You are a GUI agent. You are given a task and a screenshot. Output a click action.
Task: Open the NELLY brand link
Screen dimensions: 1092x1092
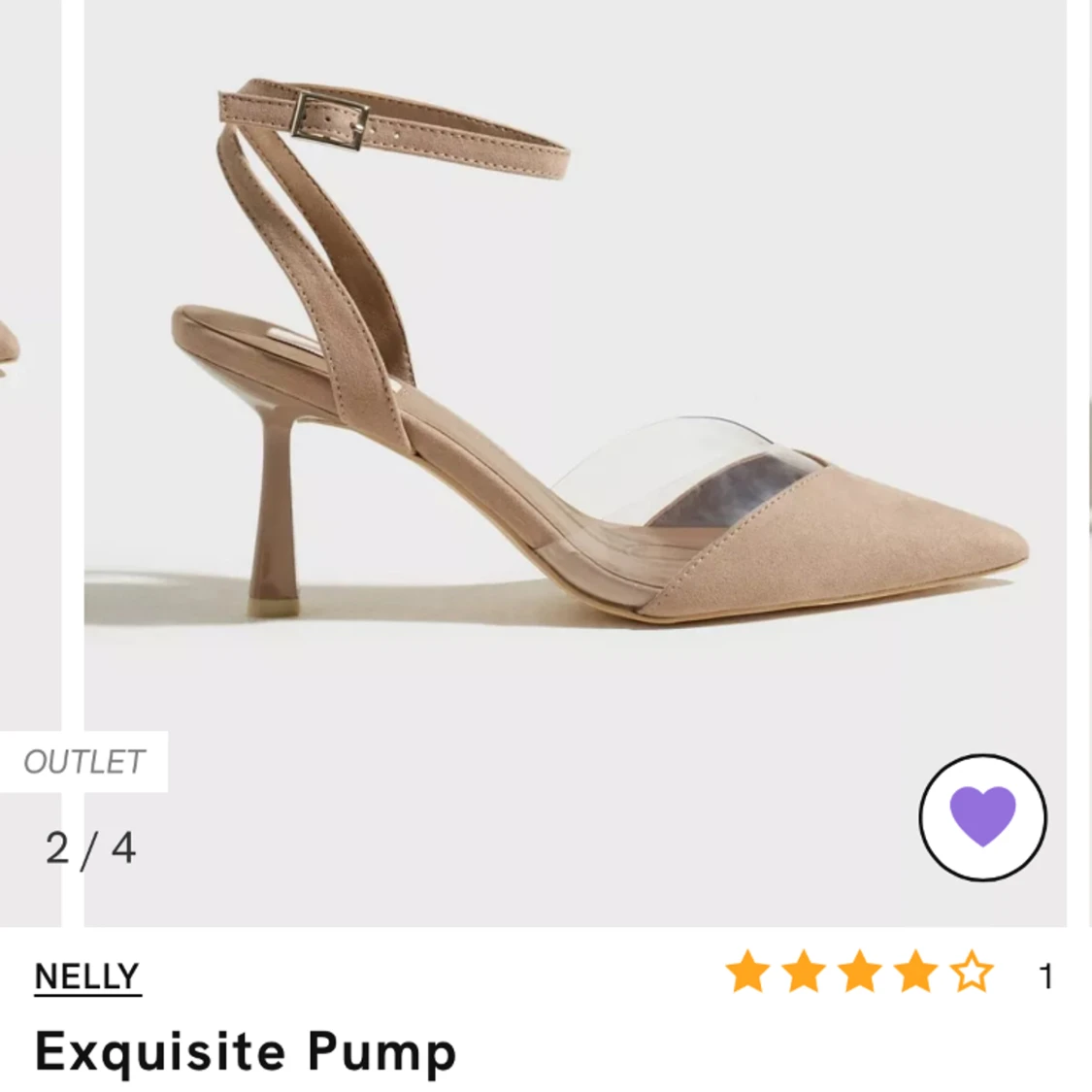(87, 976)
